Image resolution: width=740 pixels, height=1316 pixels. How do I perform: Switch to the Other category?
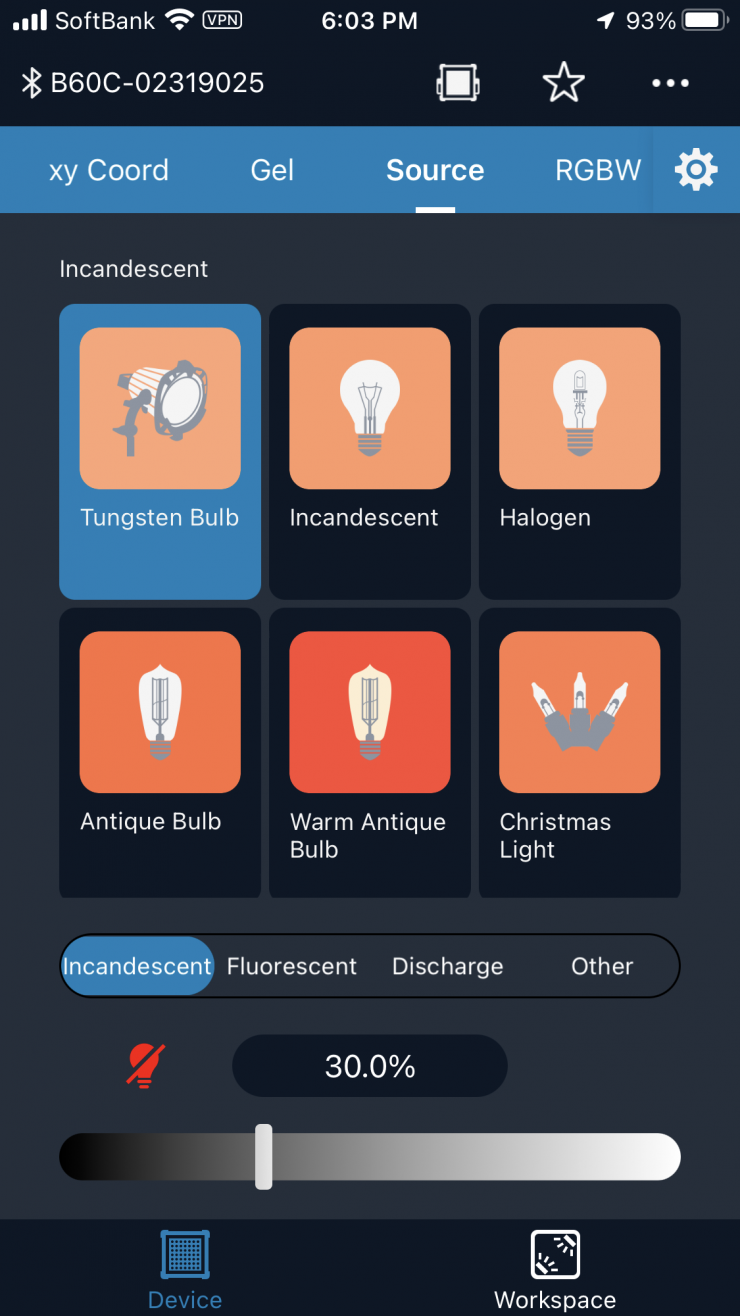pyautogui.click(x=602, y=966)
